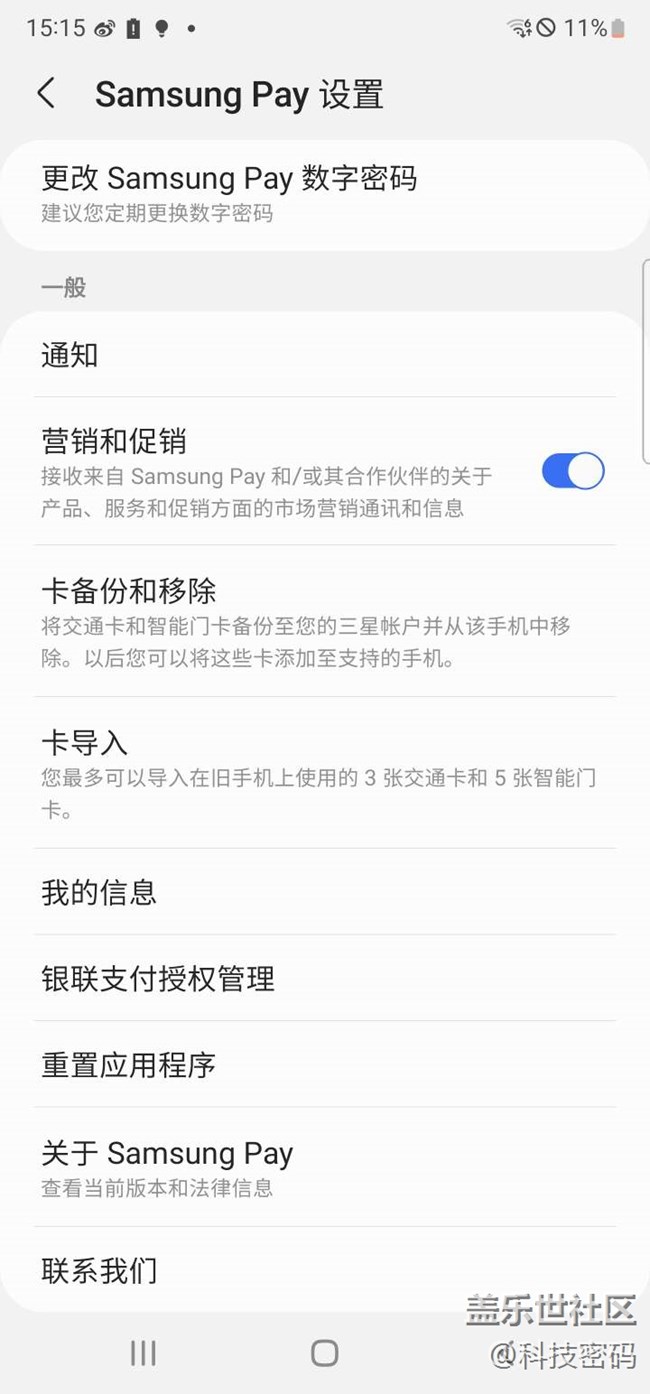Tap 重置应用程序

324,1064
